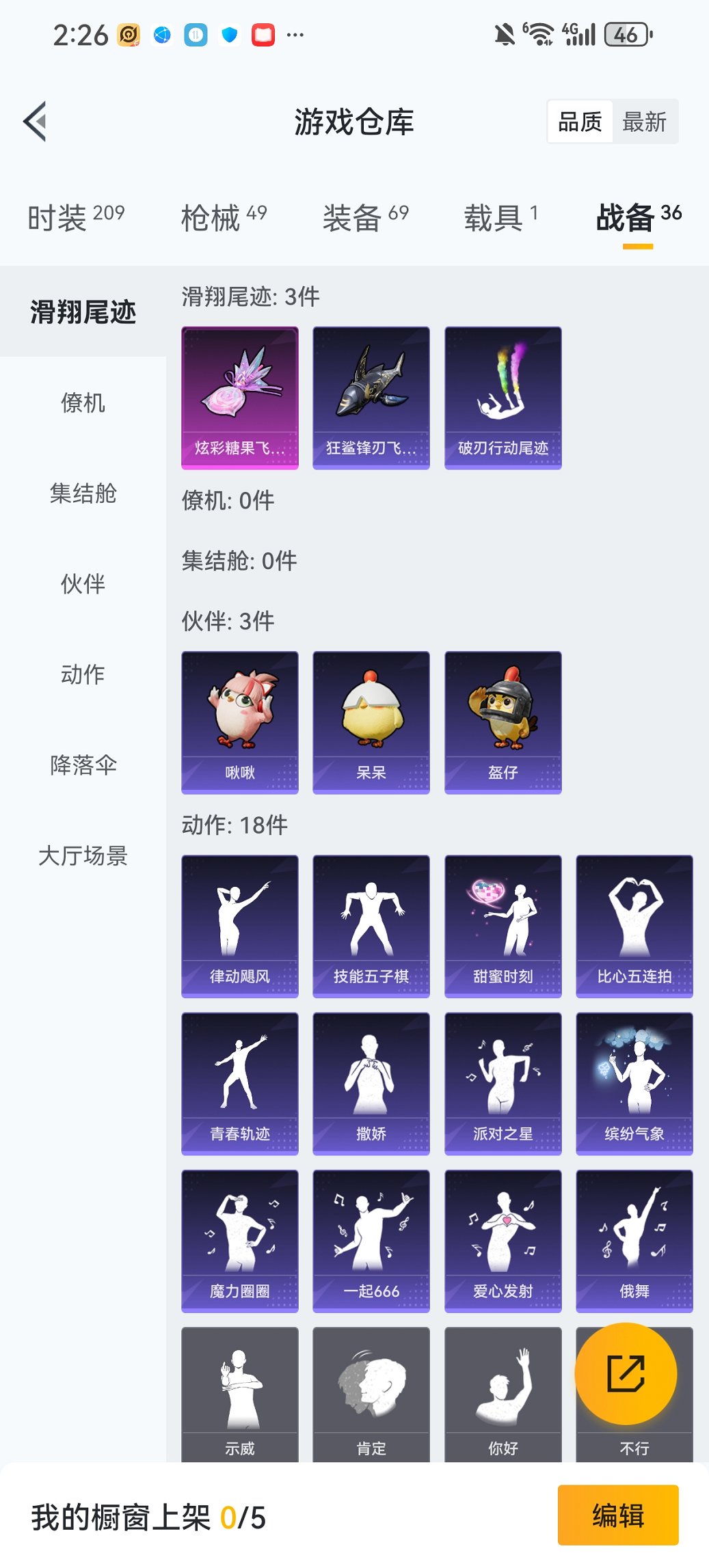
Task: Select the 狂鲨锋刃 glider trail item
Action: [371, 396]
